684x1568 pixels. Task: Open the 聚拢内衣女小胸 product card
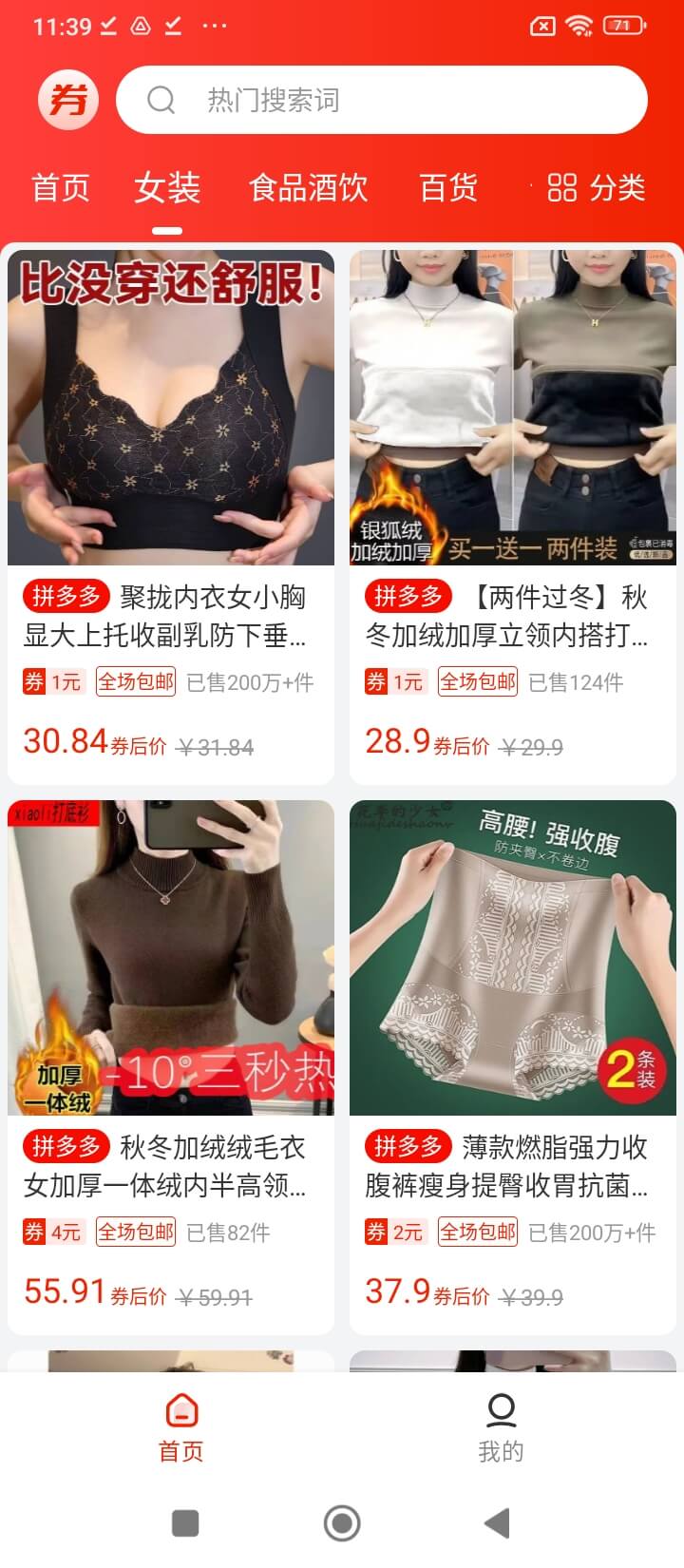pos(171,513)
